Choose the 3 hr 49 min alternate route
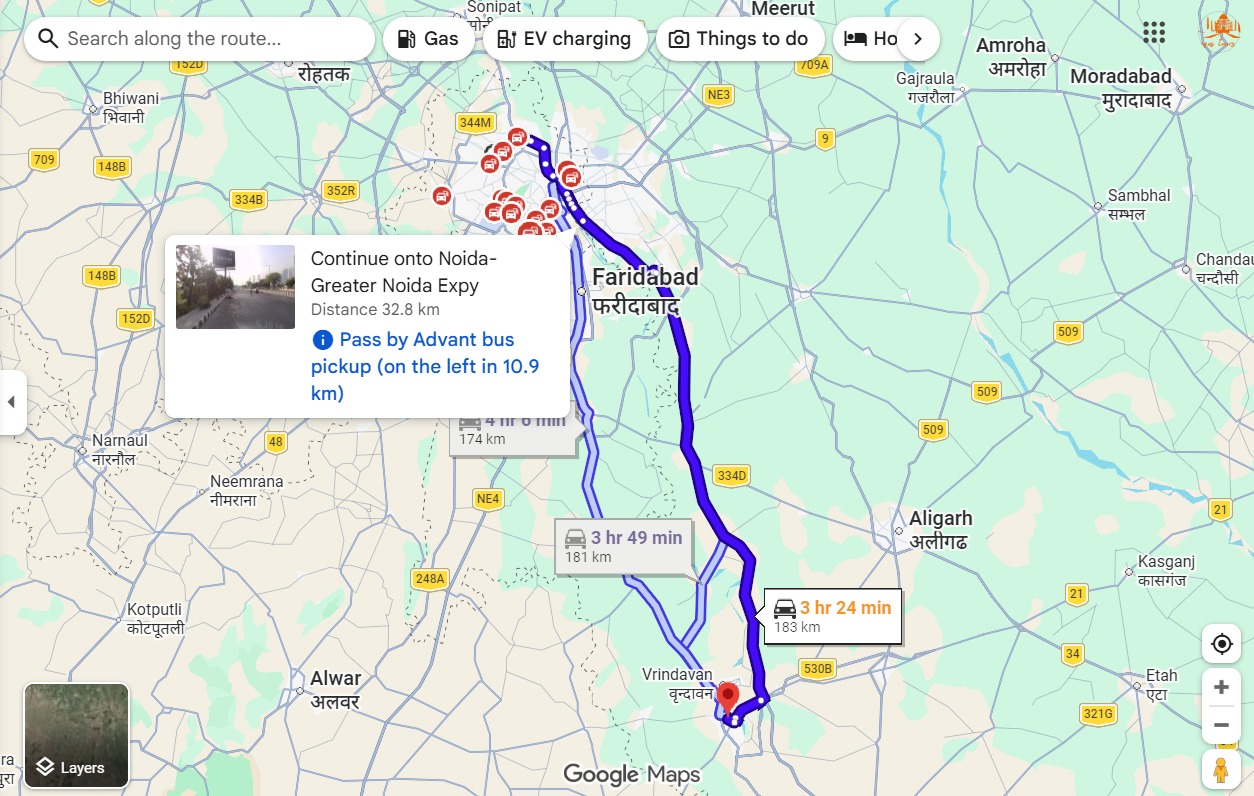The height and width of the screenshot is (796, 1254). [x=624, y=546]
